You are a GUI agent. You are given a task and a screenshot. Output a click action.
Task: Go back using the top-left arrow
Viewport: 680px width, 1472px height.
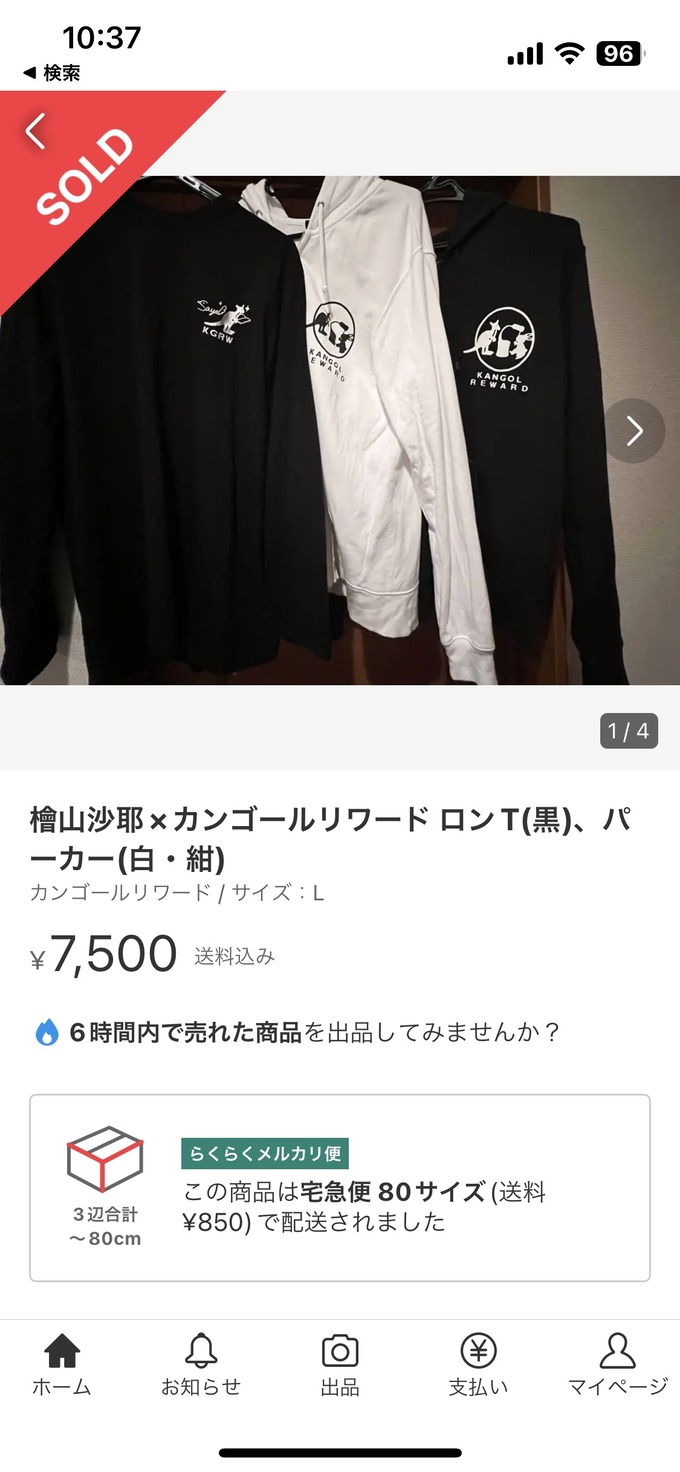[x=36, y=131]
